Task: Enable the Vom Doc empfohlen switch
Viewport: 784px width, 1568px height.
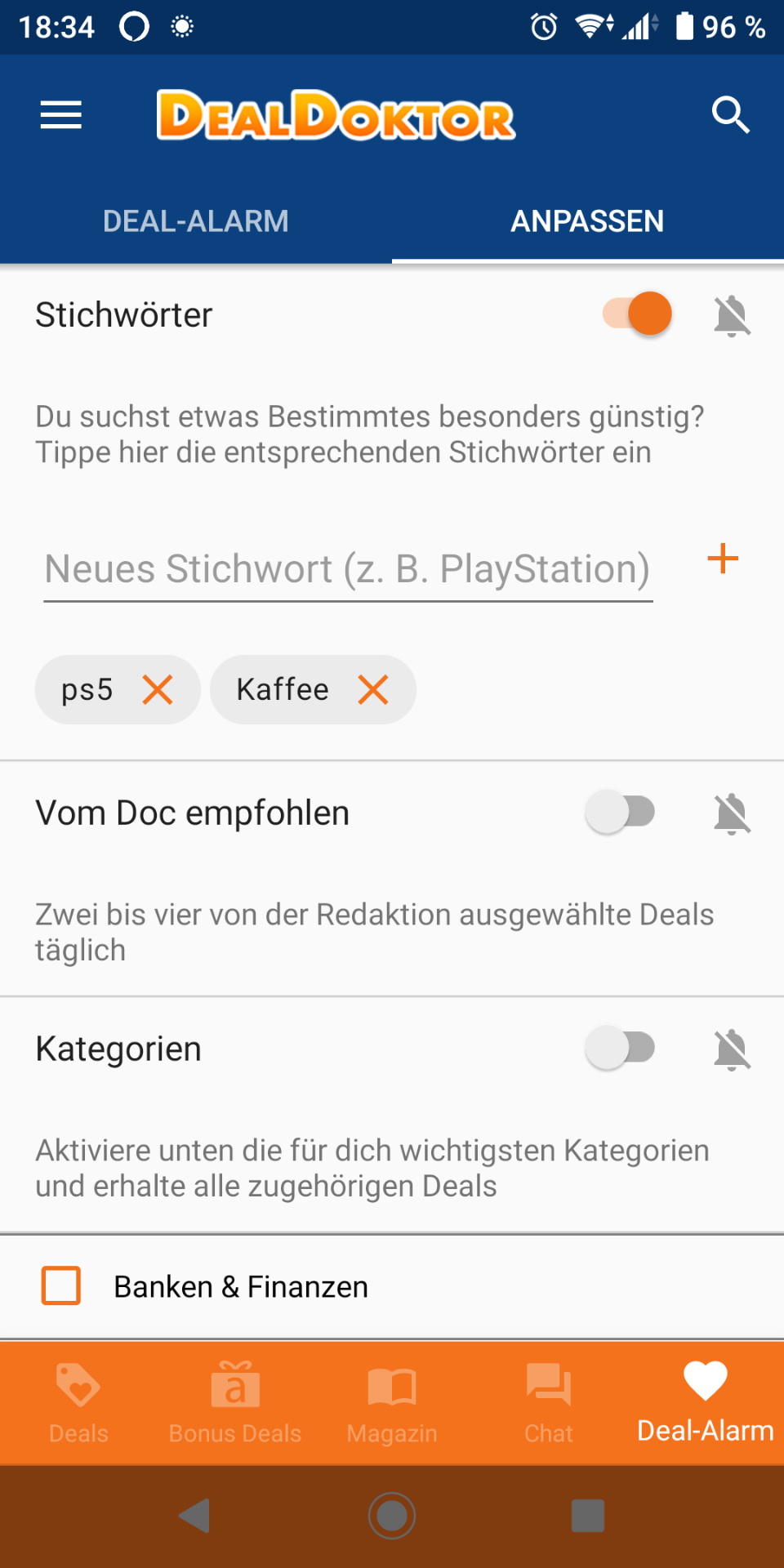Action: click(x=621, y=812)
